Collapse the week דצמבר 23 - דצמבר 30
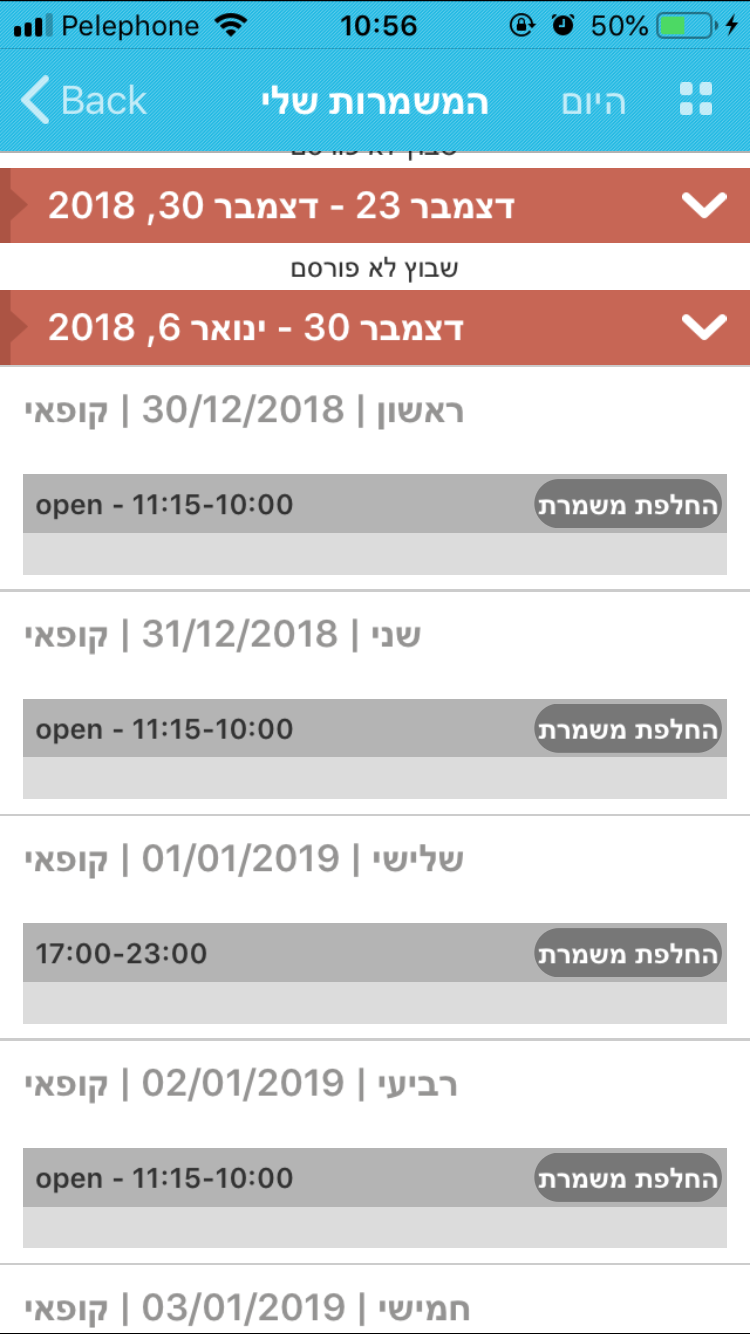The height and width of the screenshot is (1334, 750). pyautogui.click(x=703, y=206)
